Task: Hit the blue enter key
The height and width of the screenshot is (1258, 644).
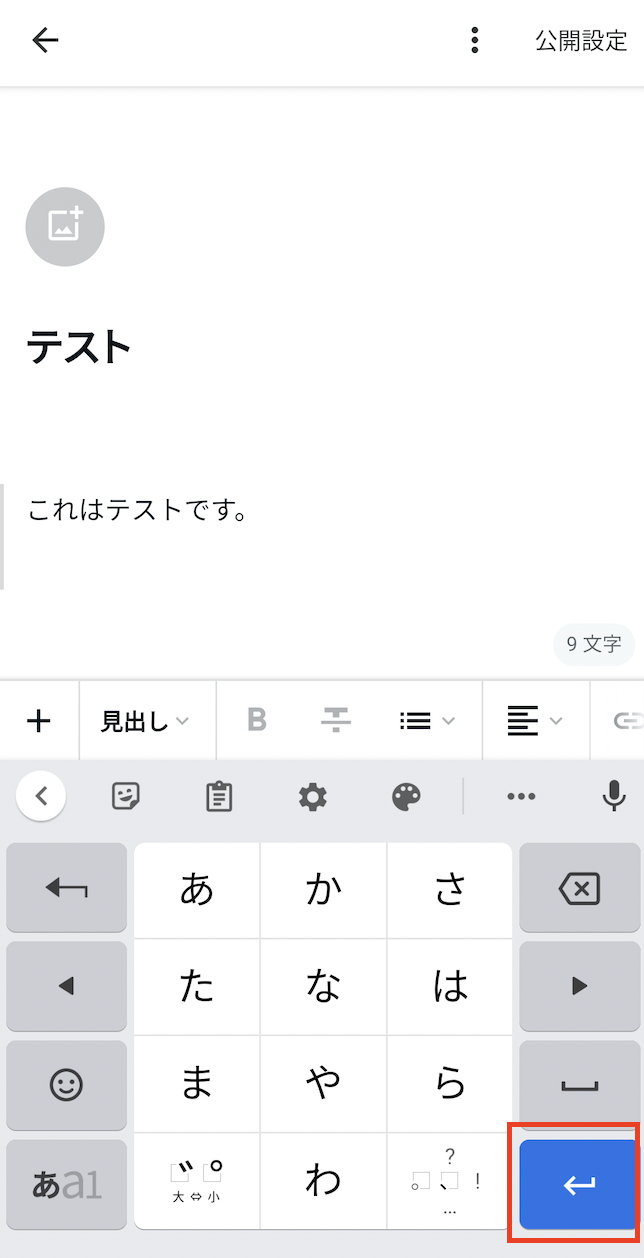Action: click(x=578, y=1185)
